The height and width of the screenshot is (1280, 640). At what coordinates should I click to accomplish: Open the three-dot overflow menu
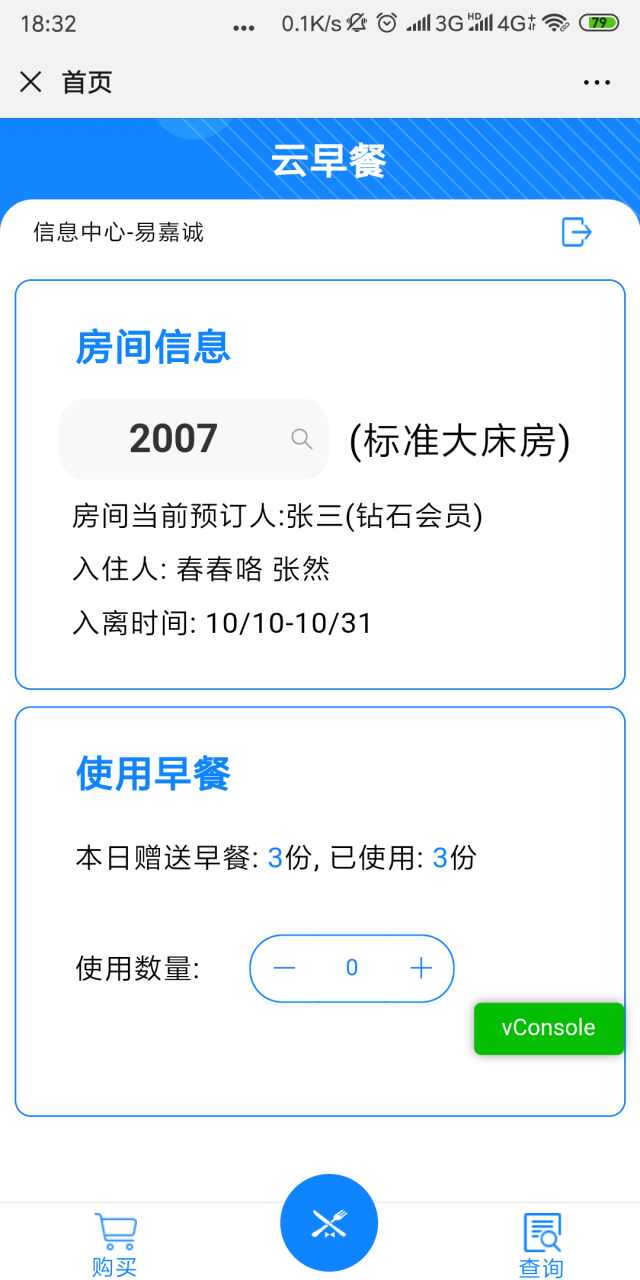click(596, 82)
